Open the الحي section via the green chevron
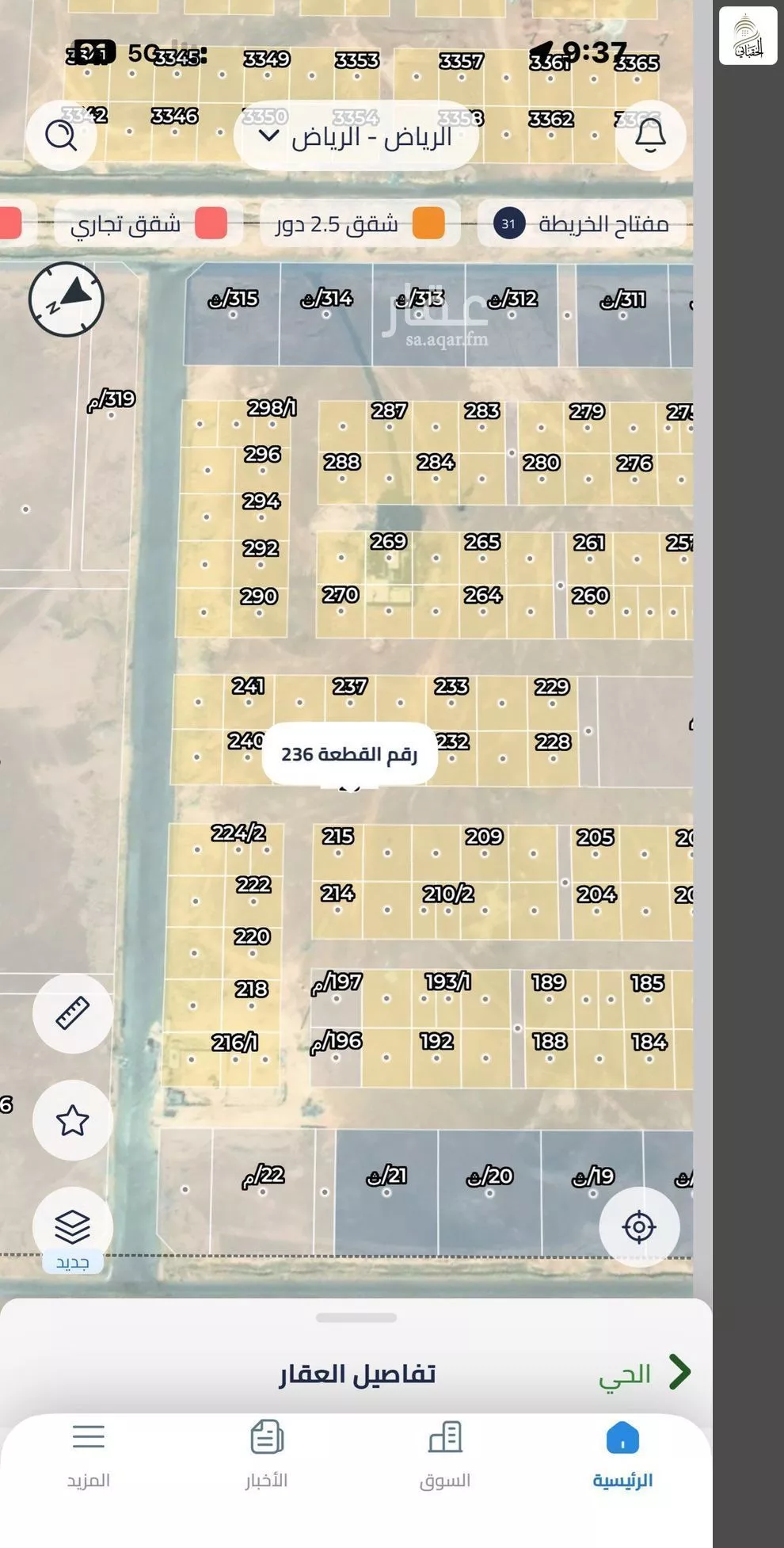The image size is (784, 1548). [679, 1372]
